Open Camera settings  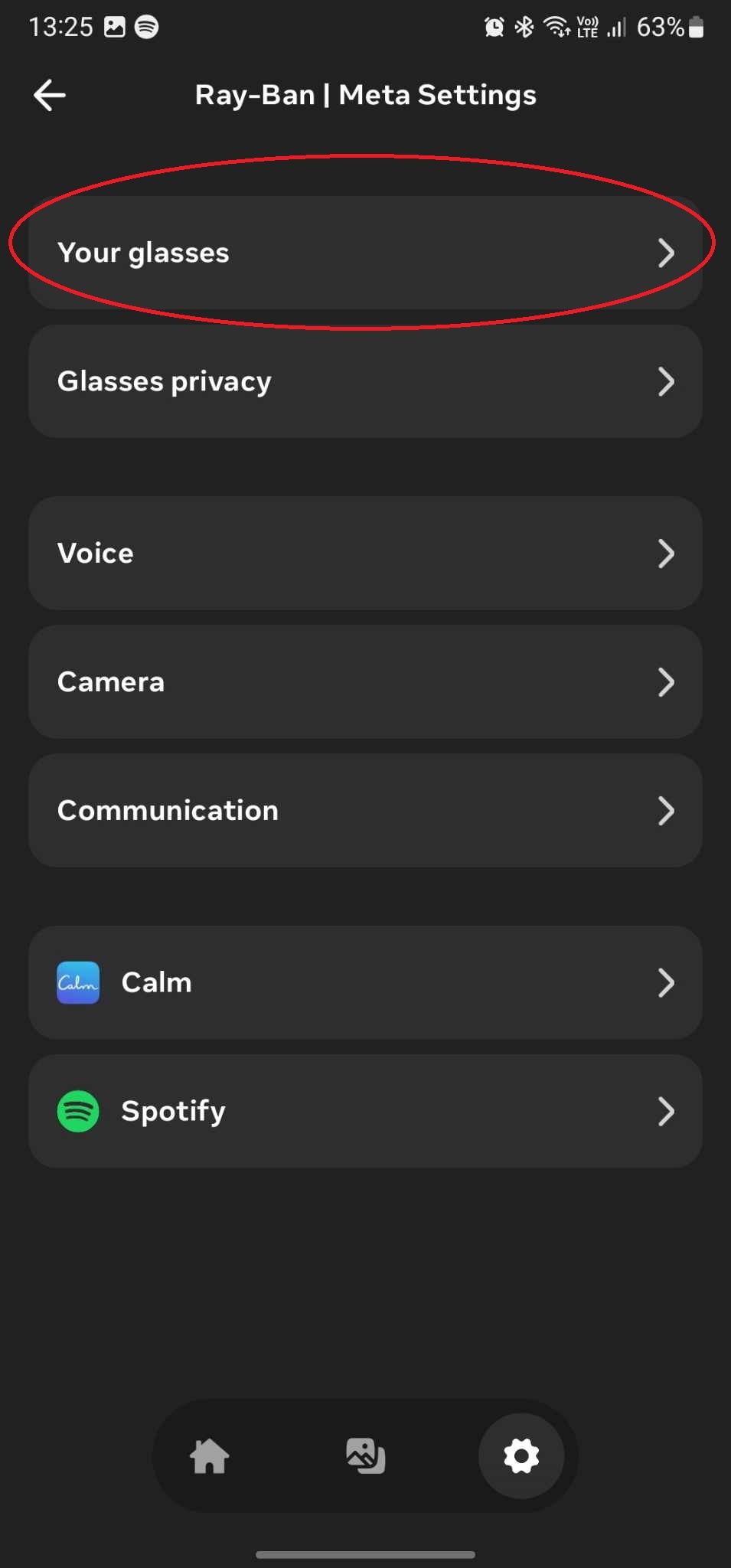(x=365, y=681)
